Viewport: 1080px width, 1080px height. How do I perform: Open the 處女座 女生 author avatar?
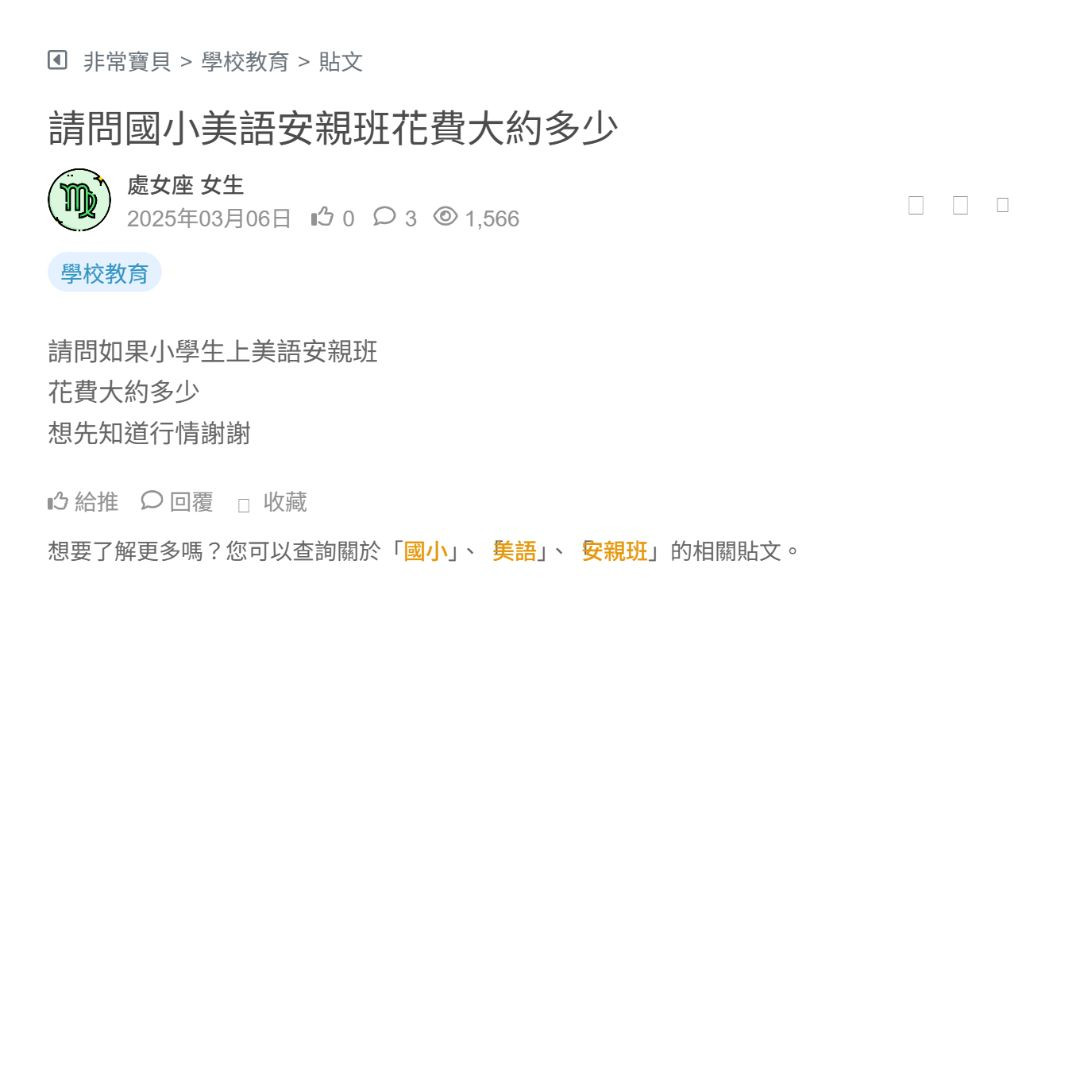point(79,200)
